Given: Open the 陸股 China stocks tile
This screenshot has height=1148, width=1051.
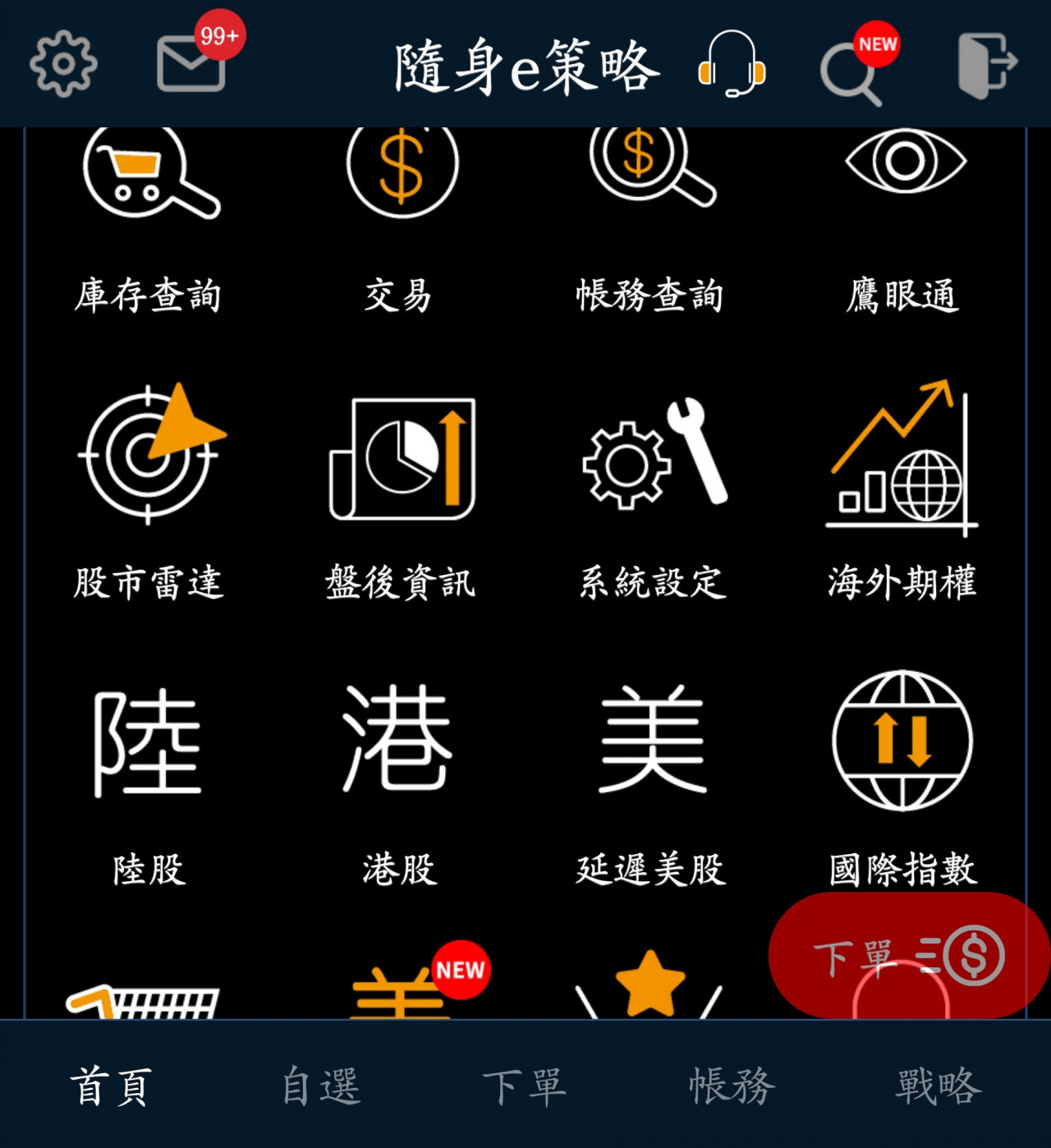Looking at the screenshot, I should point(149,780).
